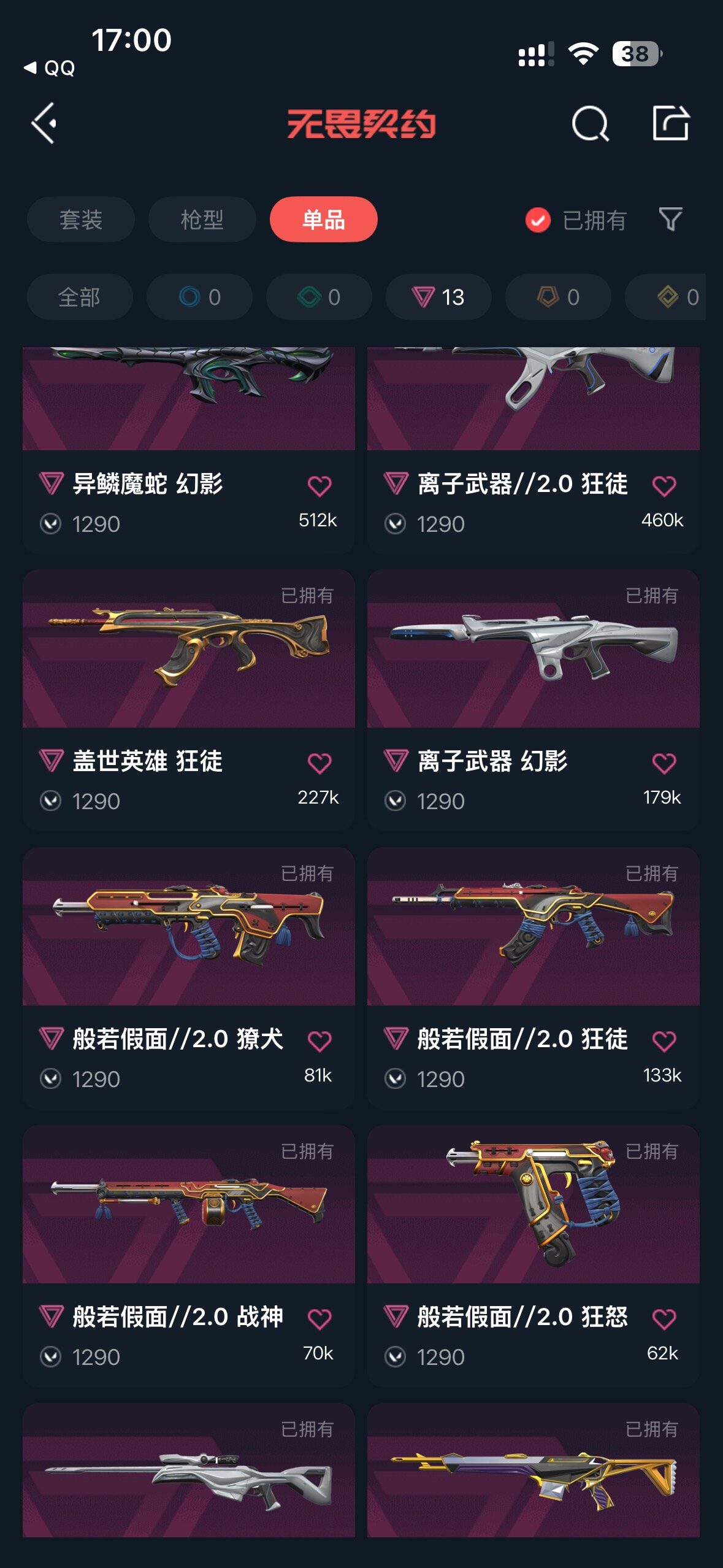Filter by the pink tier chip showing 13
The width and height of the screenshot is (723, 1568).
point(438,297)
